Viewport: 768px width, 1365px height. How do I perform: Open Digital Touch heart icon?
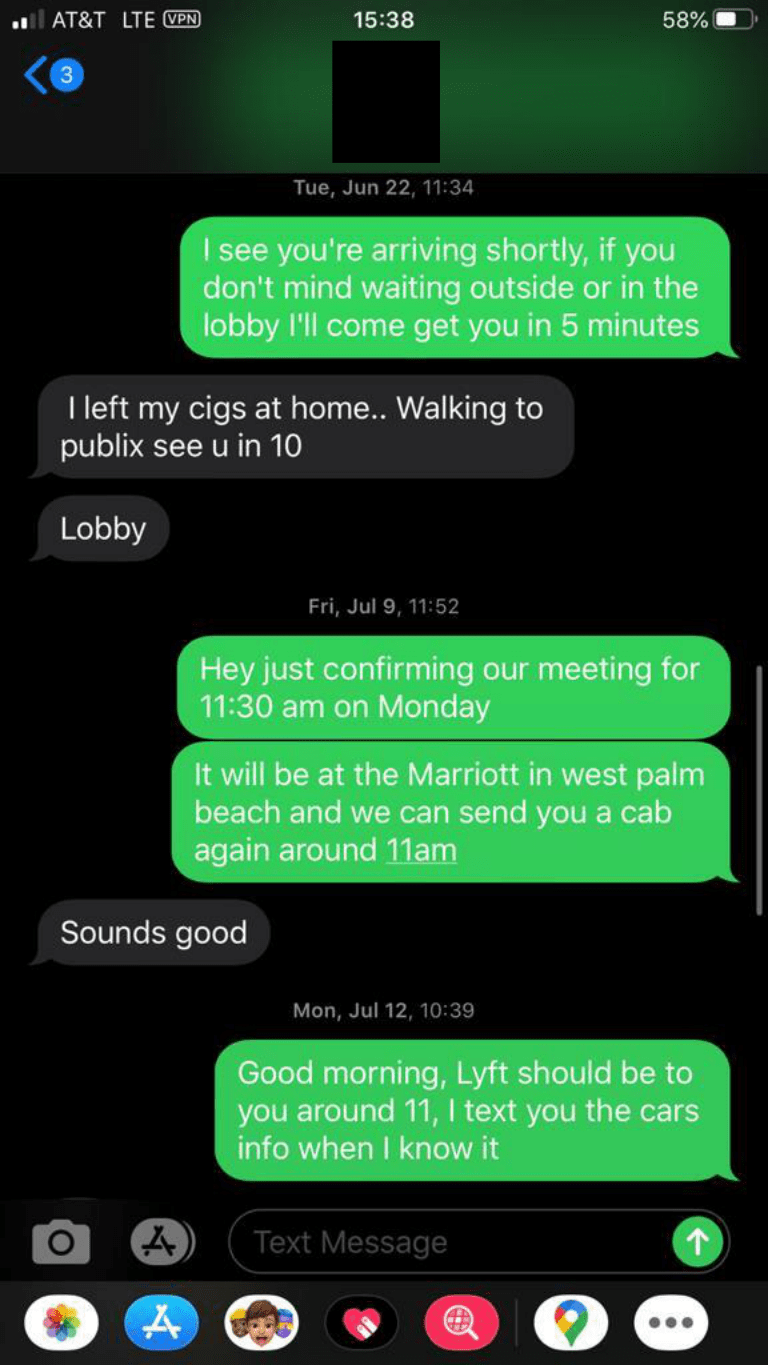coord(361,1323)
